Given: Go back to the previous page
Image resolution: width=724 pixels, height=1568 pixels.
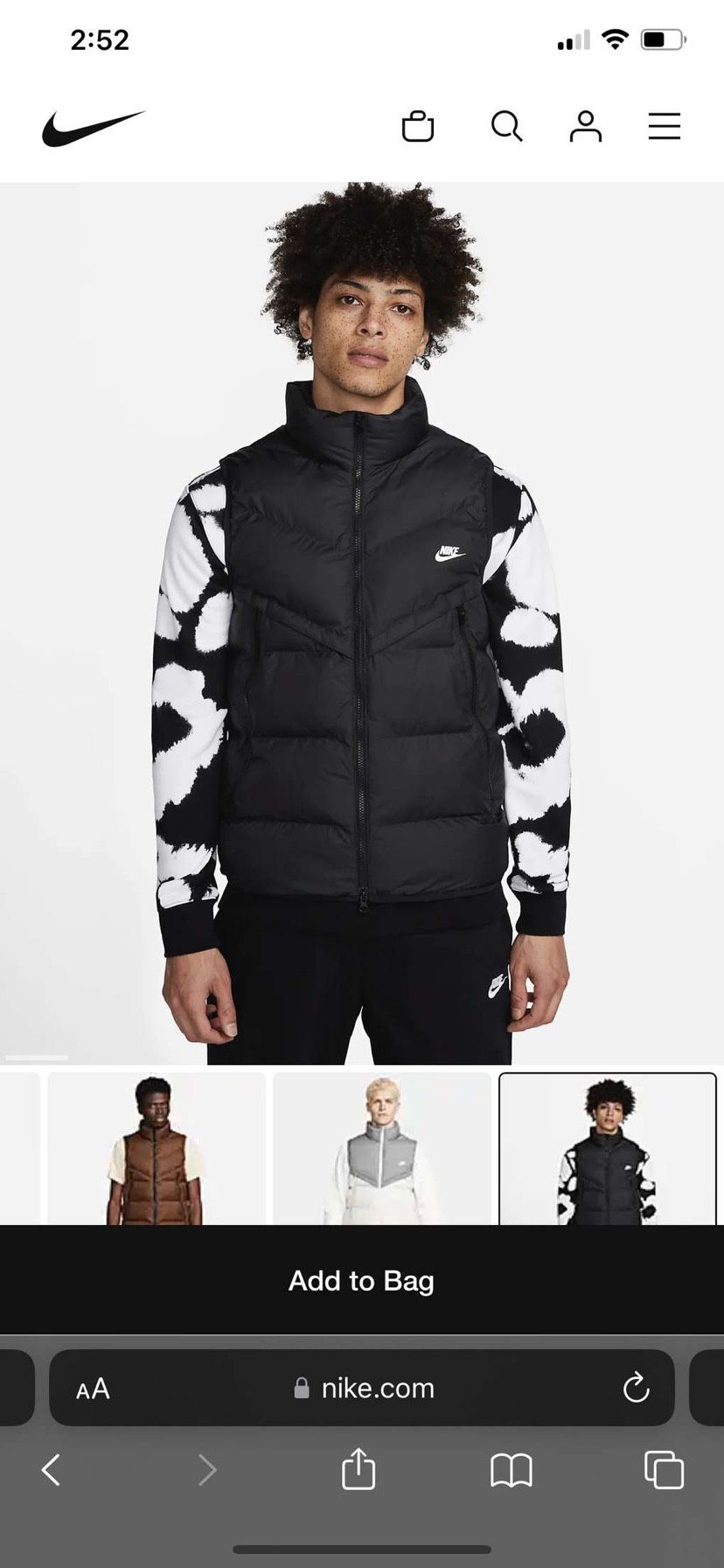Looking at the screenshot, I should (x=51, y=1470).
